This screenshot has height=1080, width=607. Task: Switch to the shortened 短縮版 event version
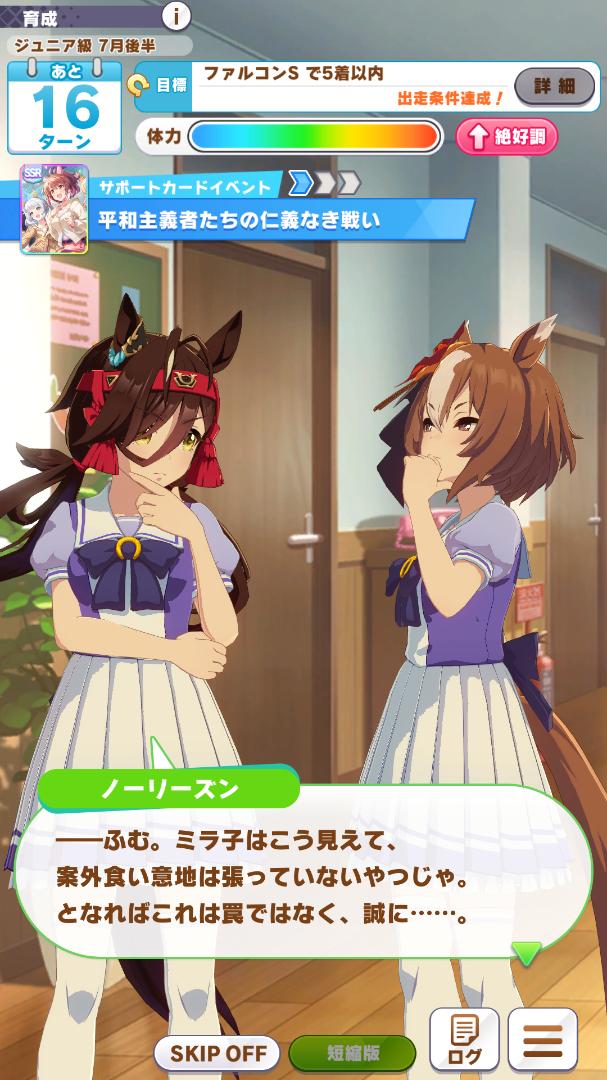[352, 1052]
